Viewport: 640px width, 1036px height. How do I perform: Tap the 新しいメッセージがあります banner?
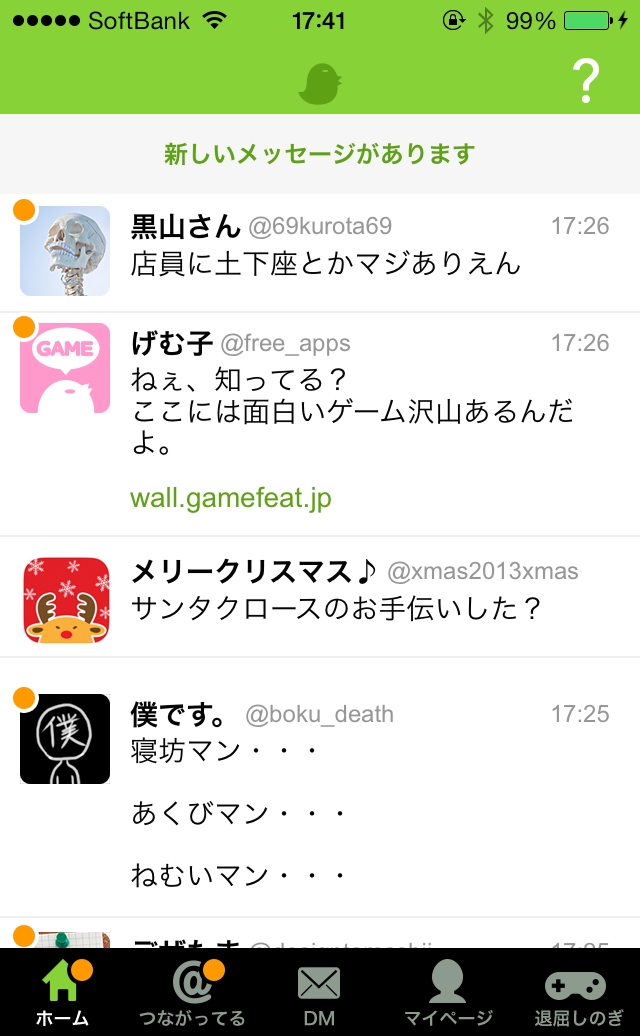pyautogui.click(x=320, y=154)
